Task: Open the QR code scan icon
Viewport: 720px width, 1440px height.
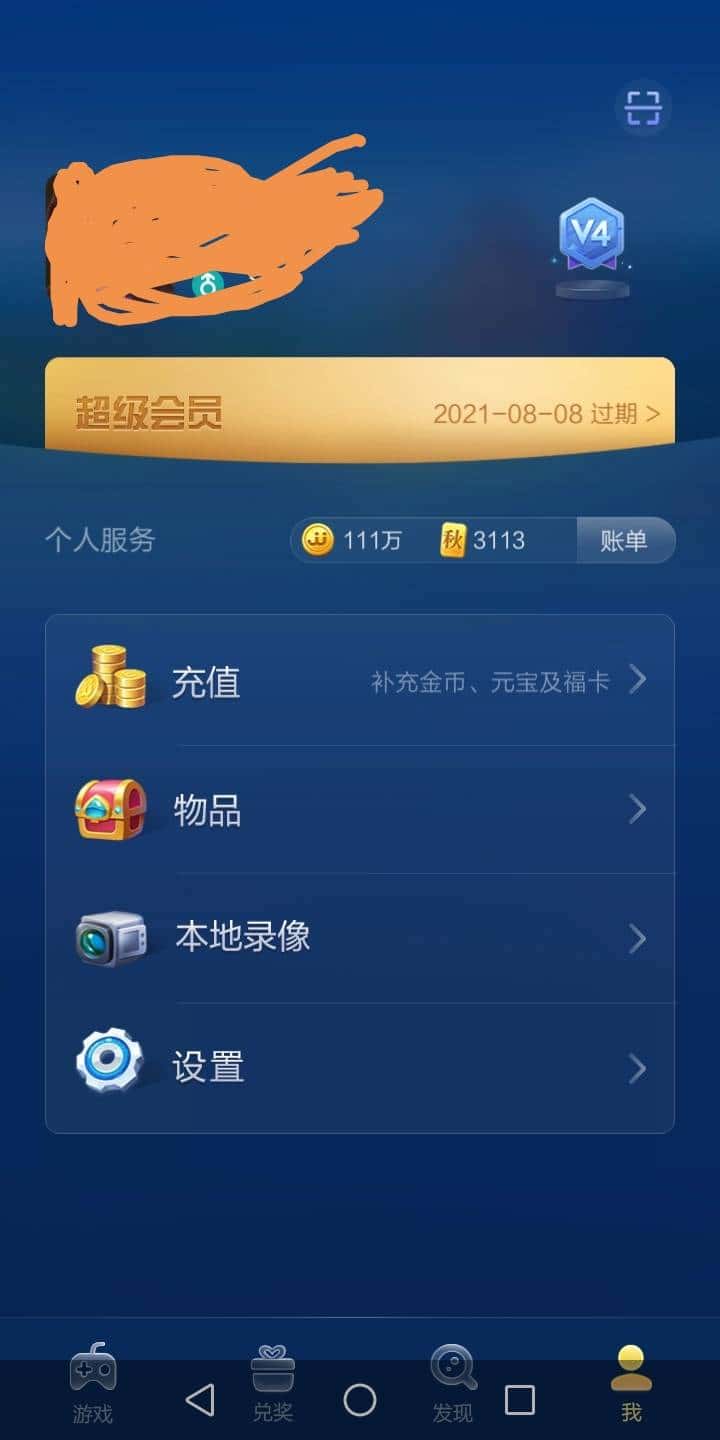Action: (x=644, y=108)
